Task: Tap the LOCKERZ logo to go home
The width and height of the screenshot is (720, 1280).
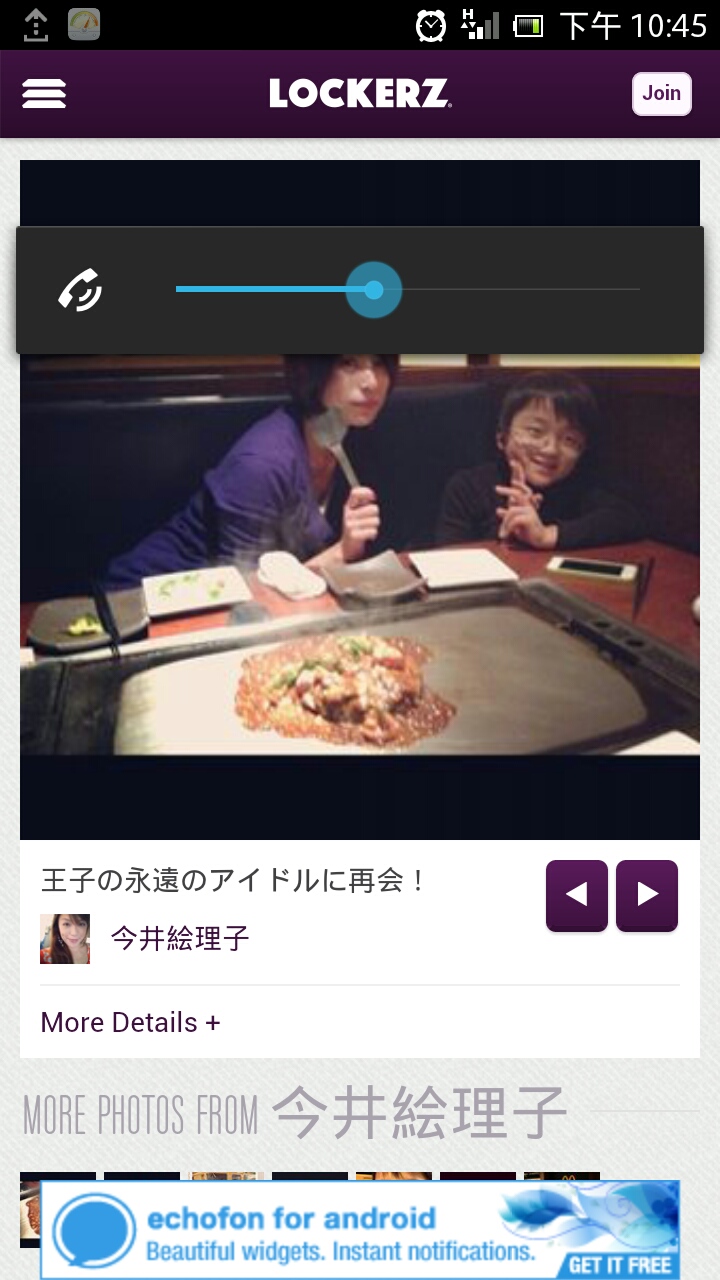Action: tap(360, 94)
